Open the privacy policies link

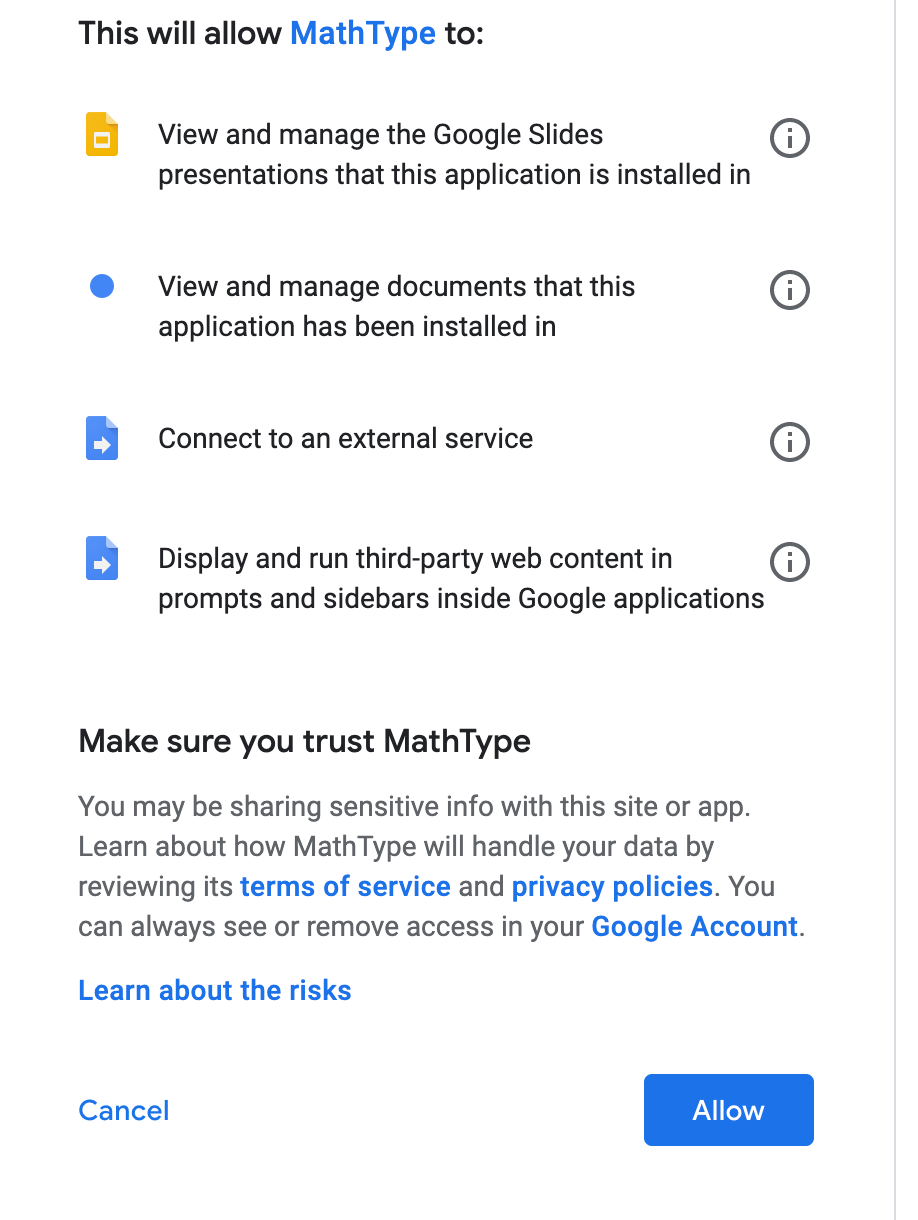point(612,887)
